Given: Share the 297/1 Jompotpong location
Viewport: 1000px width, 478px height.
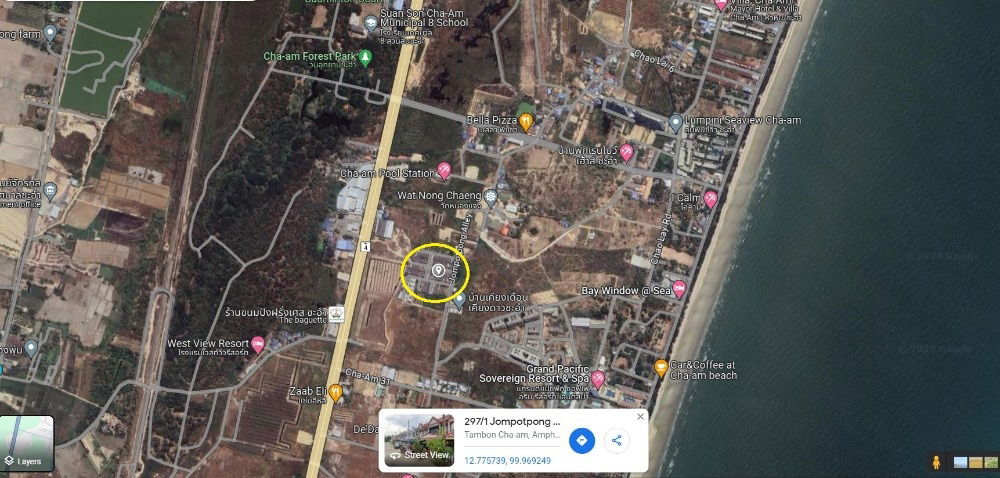Looking at the screenshot, I should tap(617, 440).
